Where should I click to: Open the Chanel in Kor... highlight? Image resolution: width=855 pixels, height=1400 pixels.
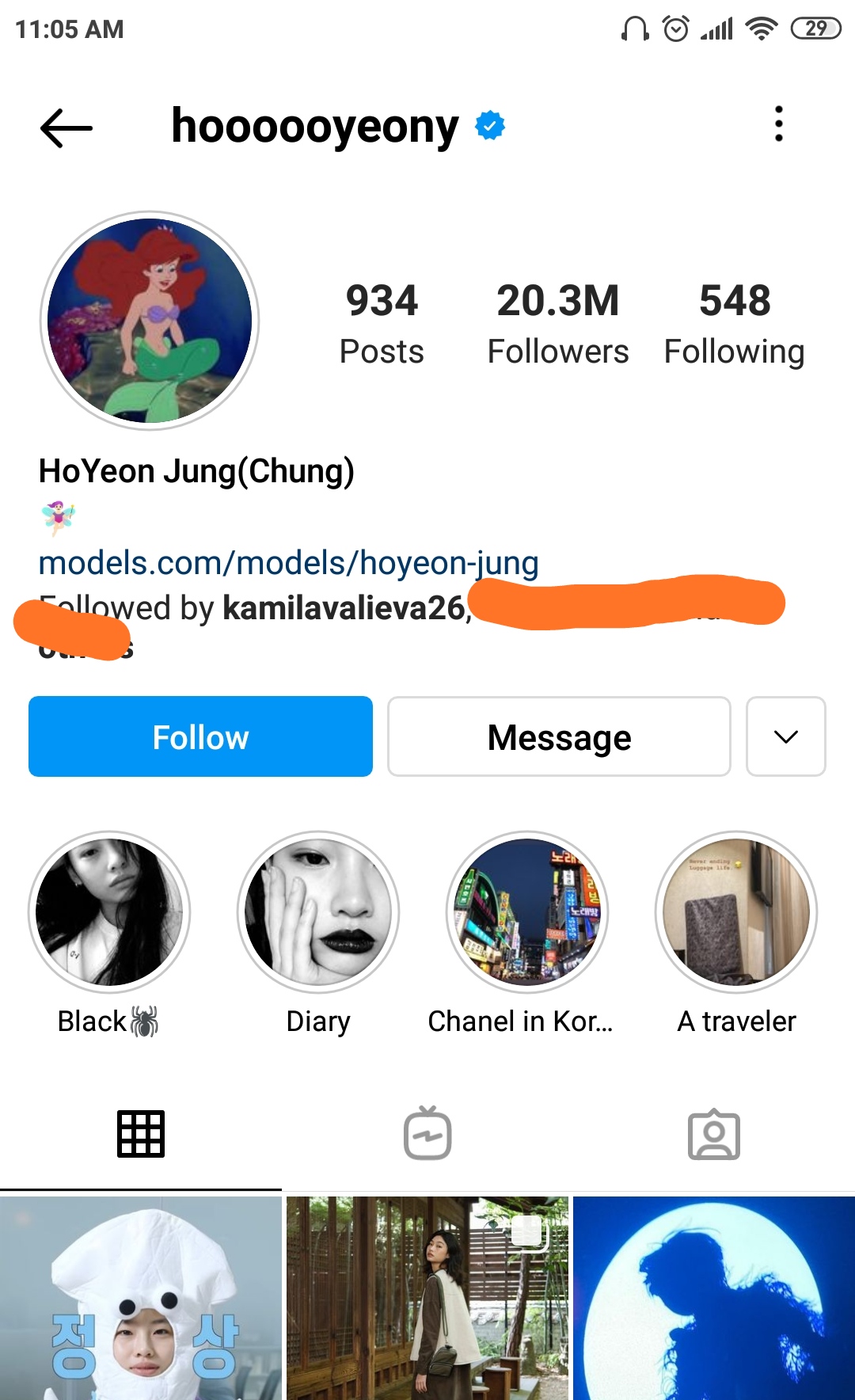coord(527,912)
